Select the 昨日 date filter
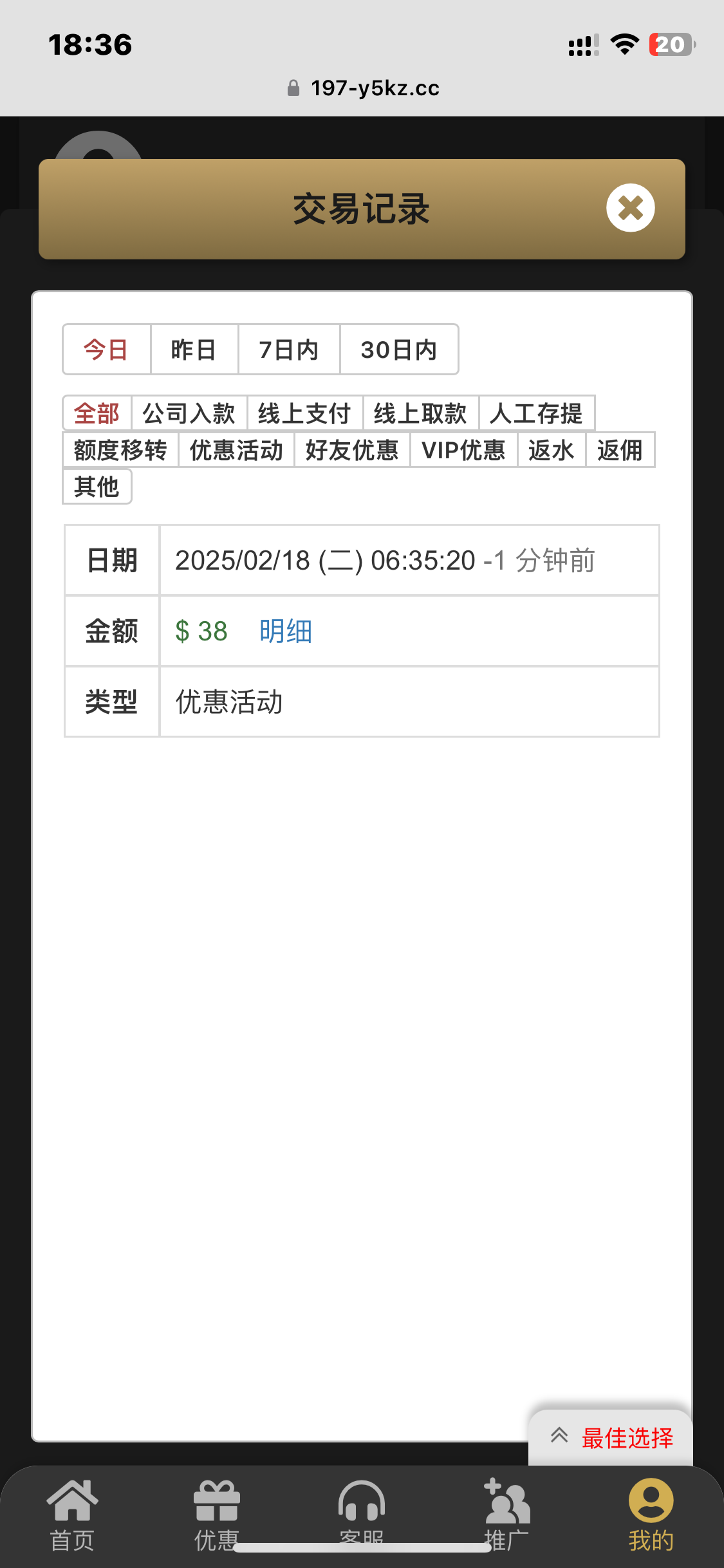 pos(194,350)
